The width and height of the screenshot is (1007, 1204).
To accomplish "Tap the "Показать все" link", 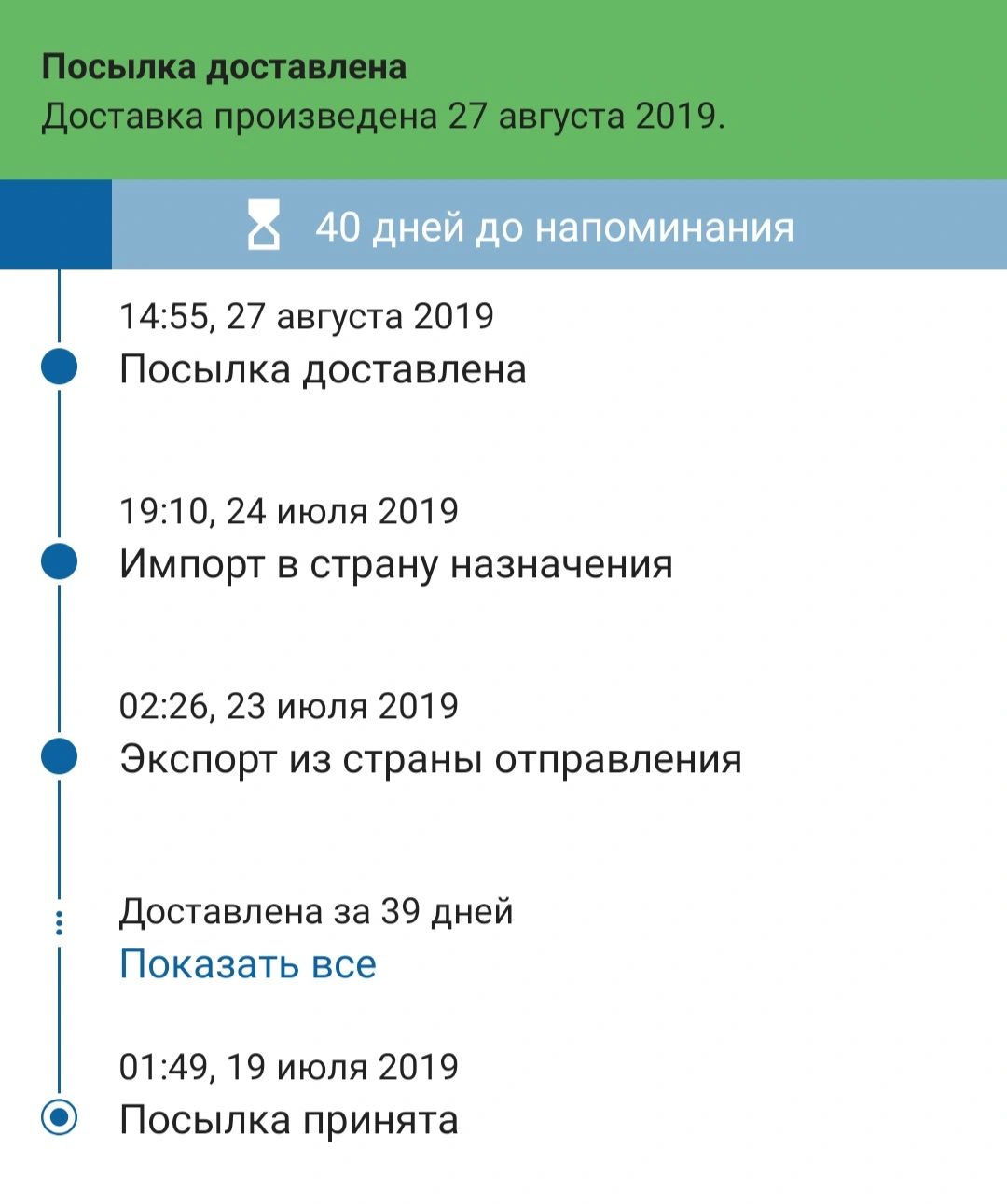I will pyautogui.click(x=248, y=964).
